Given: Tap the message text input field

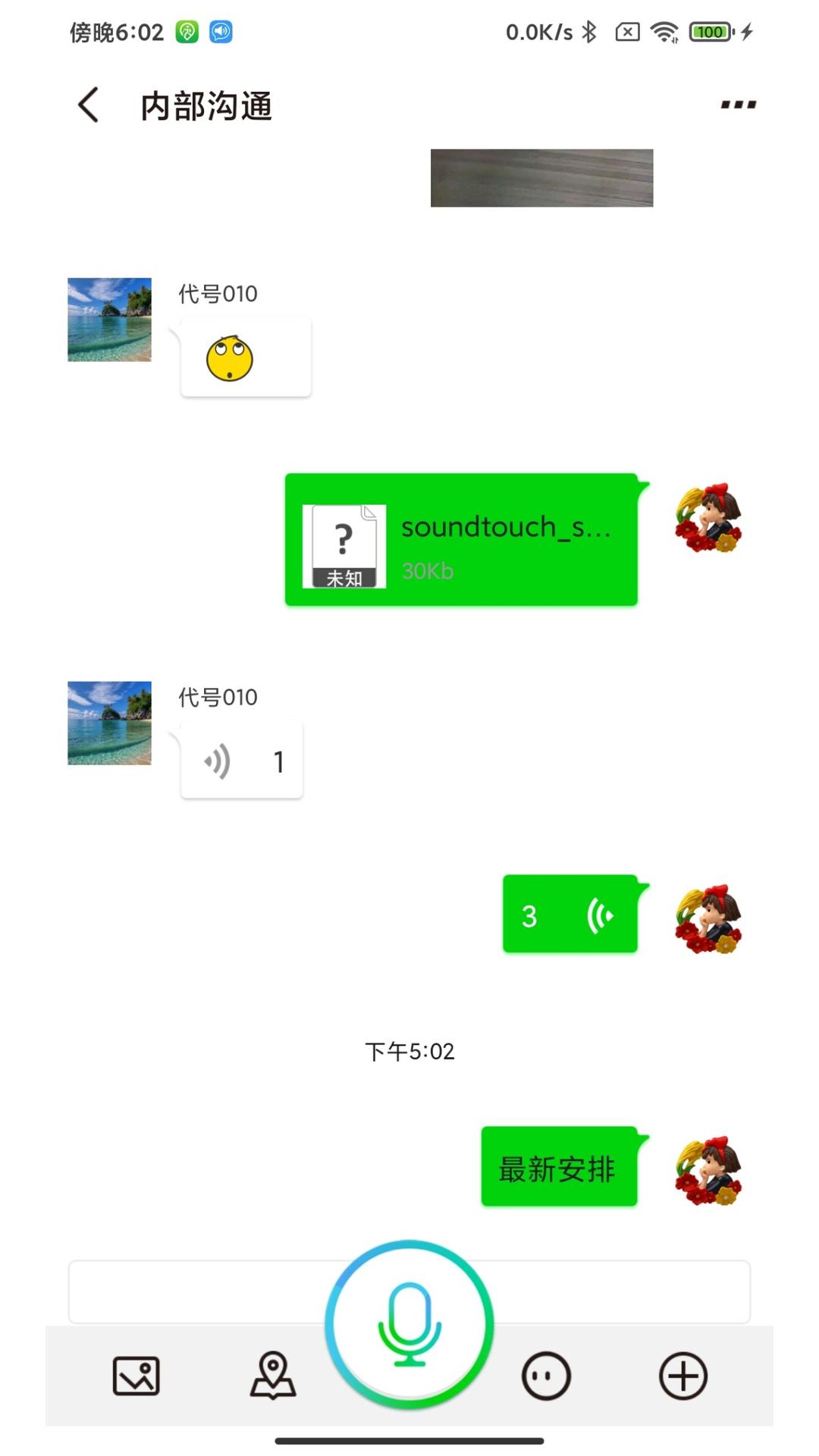Looking at the screenshot, I should pyautogui.click(x=197, y=1291).
